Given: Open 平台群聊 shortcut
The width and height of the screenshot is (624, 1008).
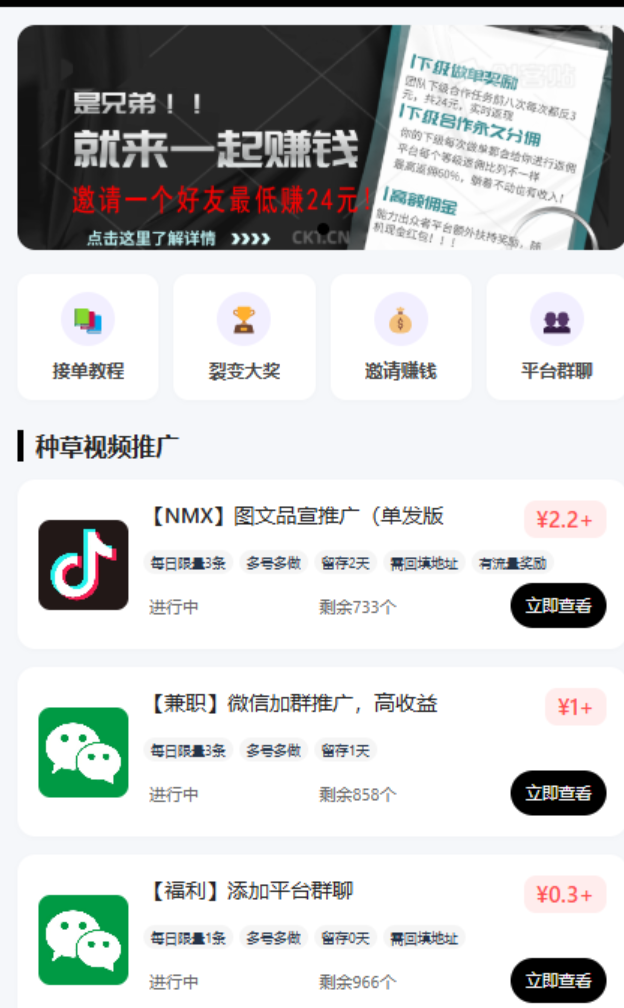Looking at the screenshot, I should (556, 337).
